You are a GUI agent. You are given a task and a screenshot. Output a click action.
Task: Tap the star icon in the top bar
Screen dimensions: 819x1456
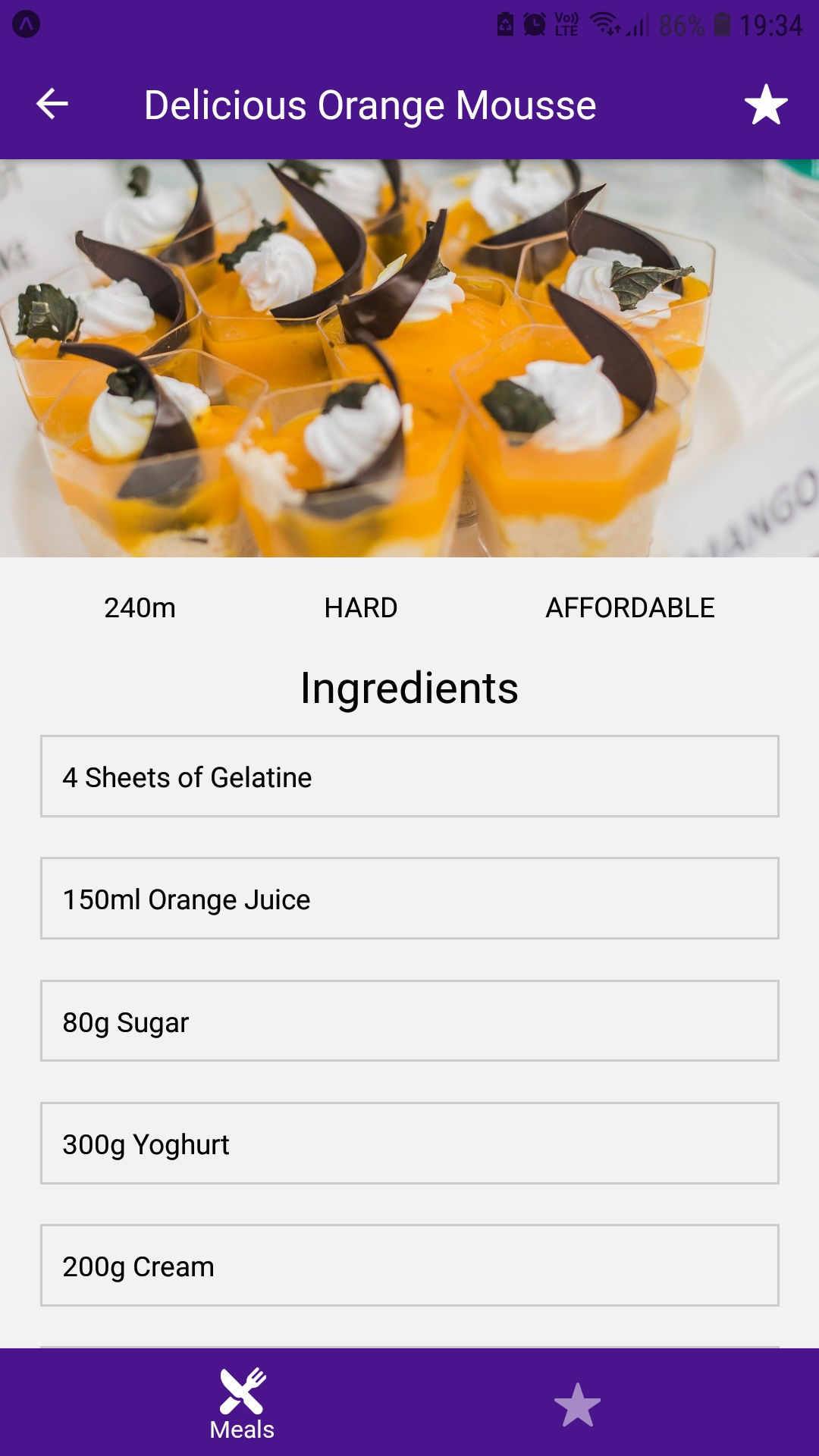coord(766,105)
